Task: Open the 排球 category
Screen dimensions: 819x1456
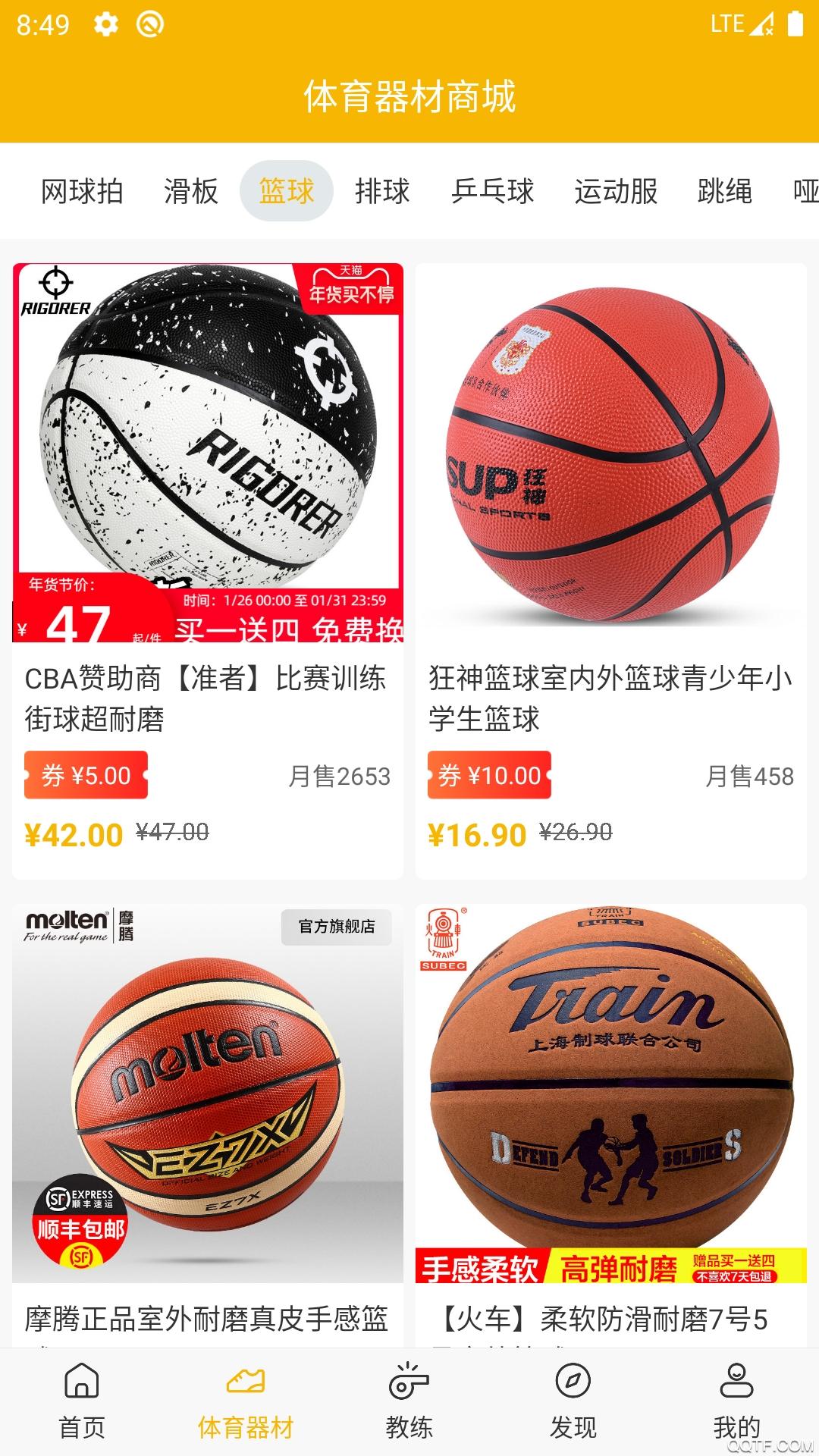Action: click(x=382, y=191)
